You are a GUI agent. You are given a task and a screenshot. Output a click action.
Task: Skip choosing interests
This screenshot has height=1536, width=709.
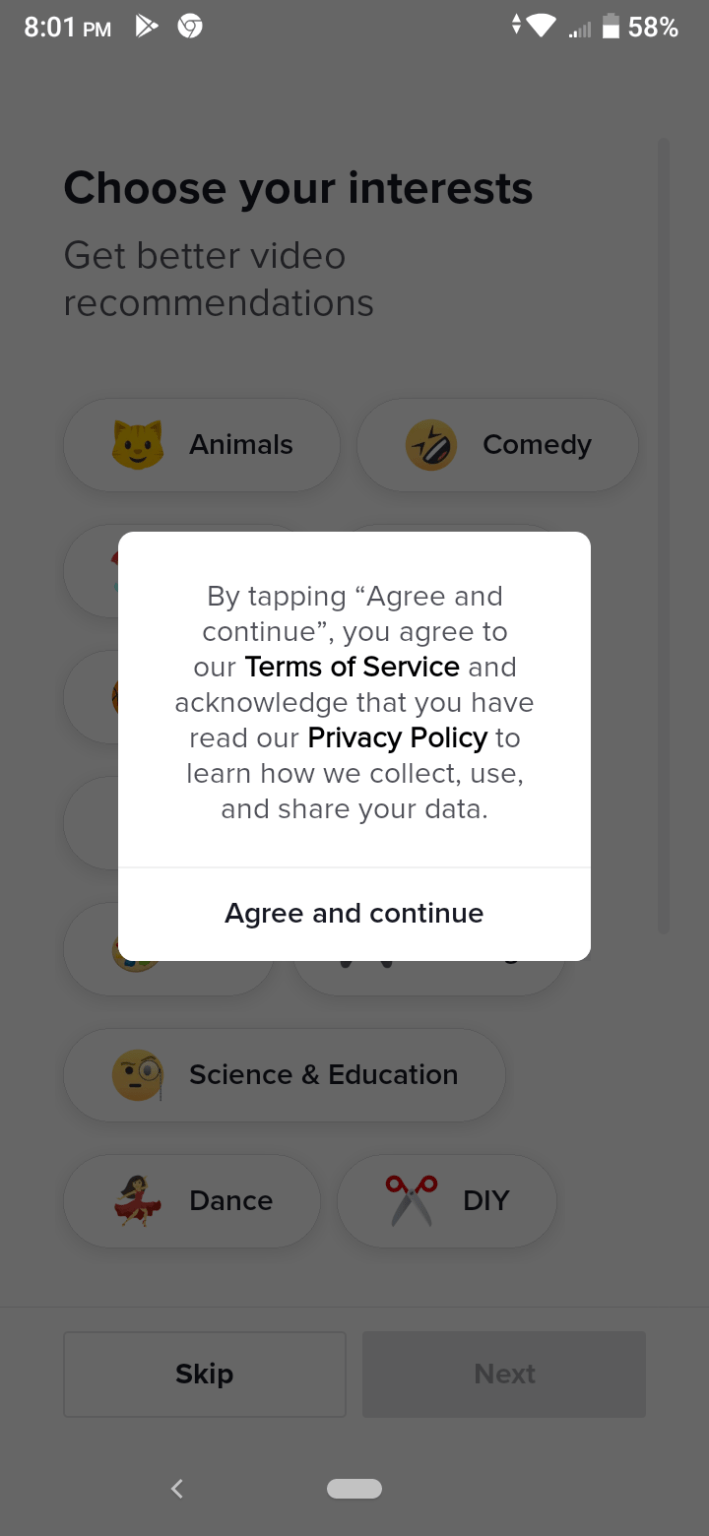pyautogui.click(x=205, y=1374)
